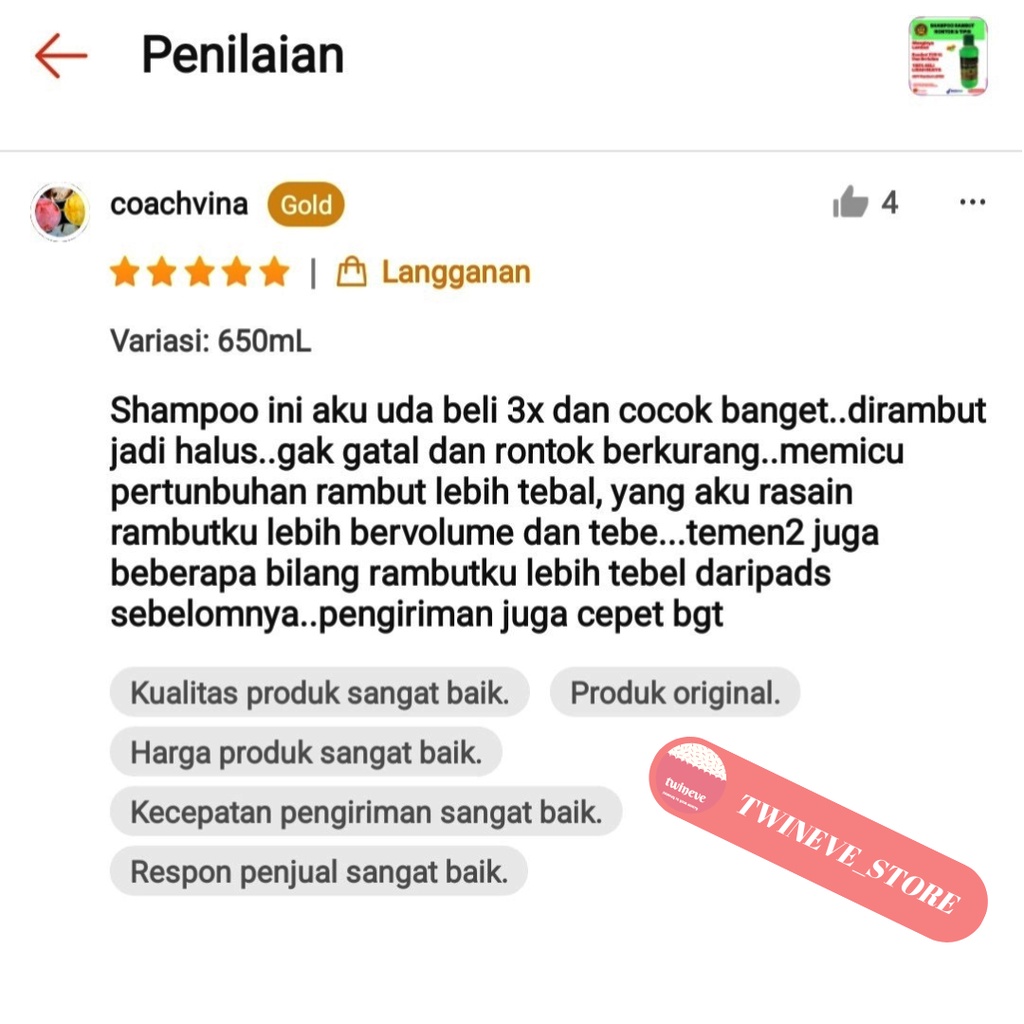1024x1024 pixels.
Task: Open the overflow menu on coachvina's review
Action: [x=971, y=203]
